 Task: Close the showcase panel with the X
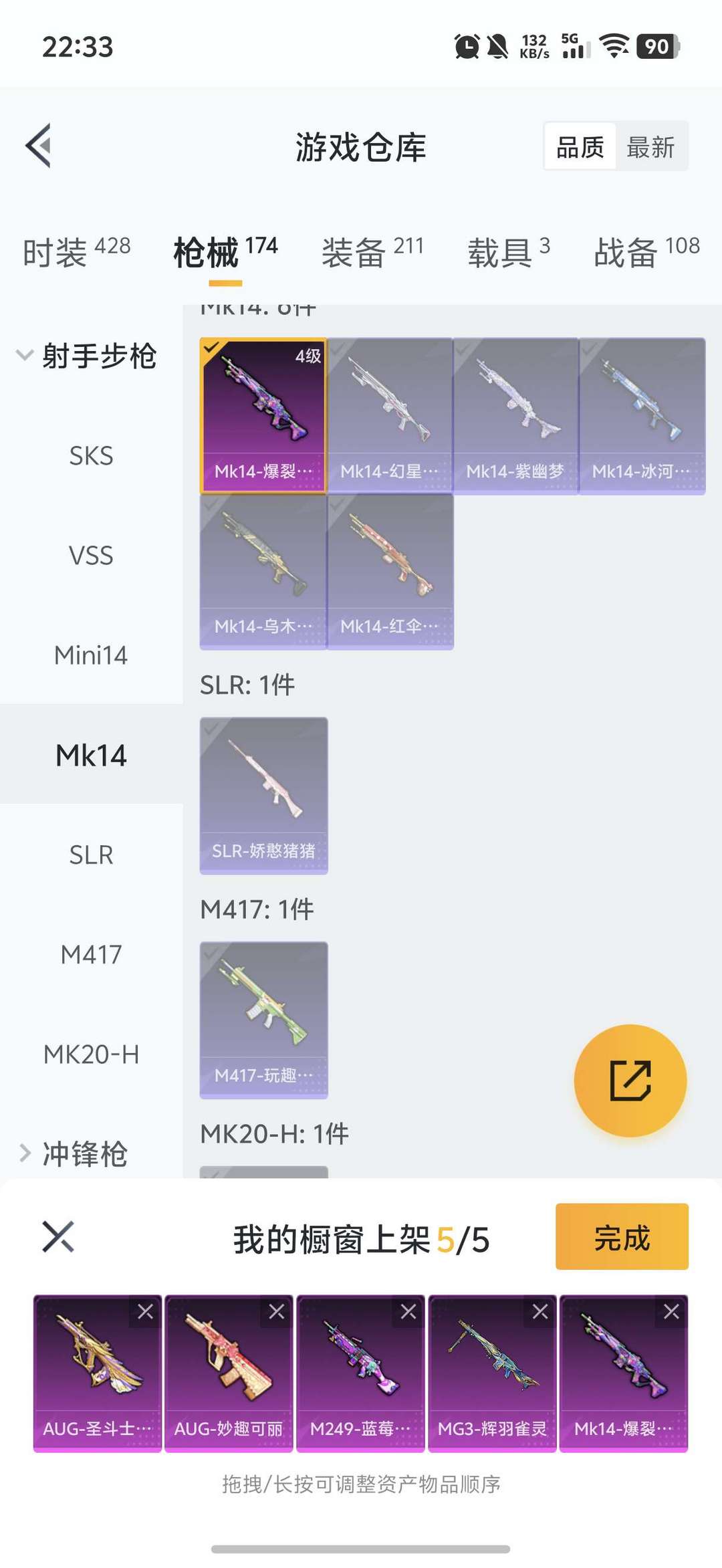coord(58,1236)
